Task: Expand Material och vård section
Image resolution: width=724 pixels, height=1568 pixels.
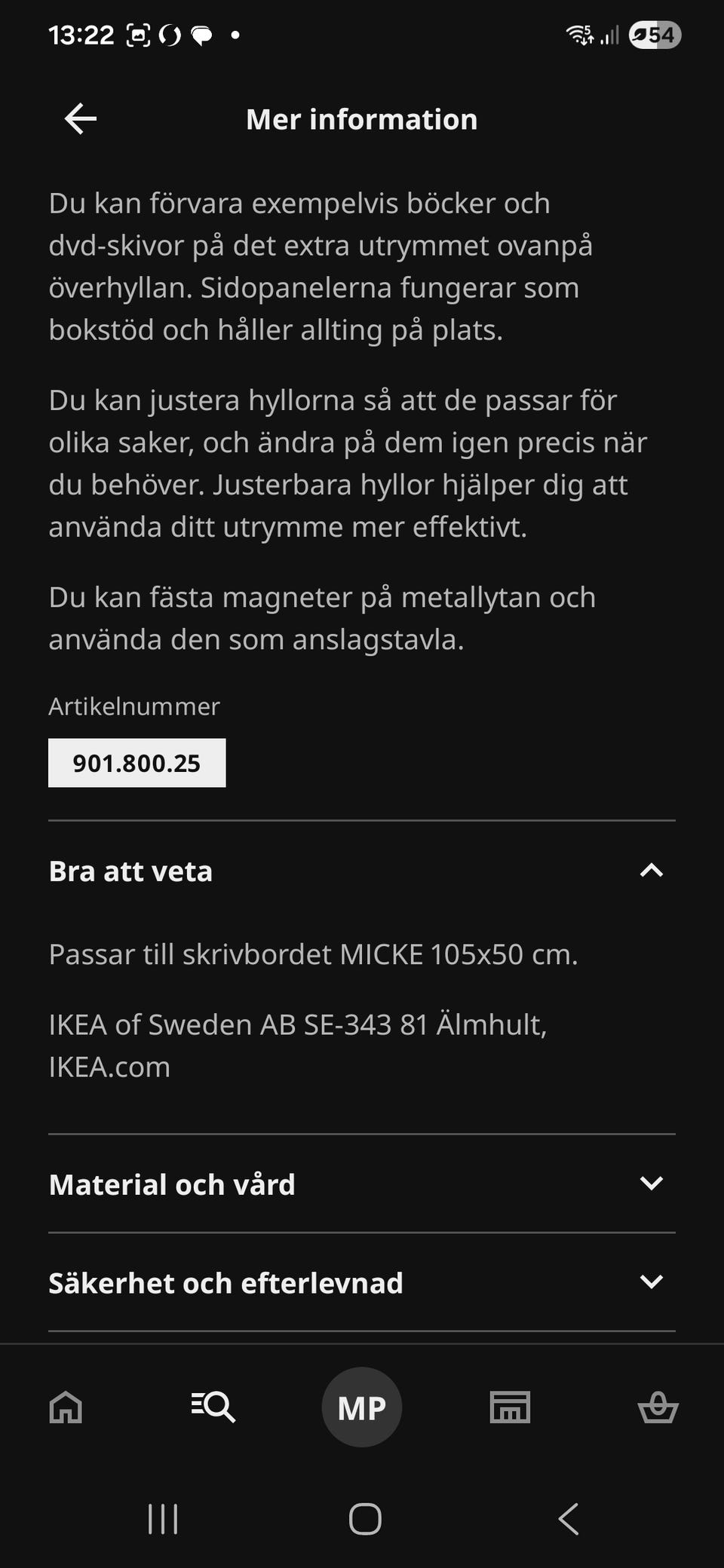Action: tap(362, 1184)
